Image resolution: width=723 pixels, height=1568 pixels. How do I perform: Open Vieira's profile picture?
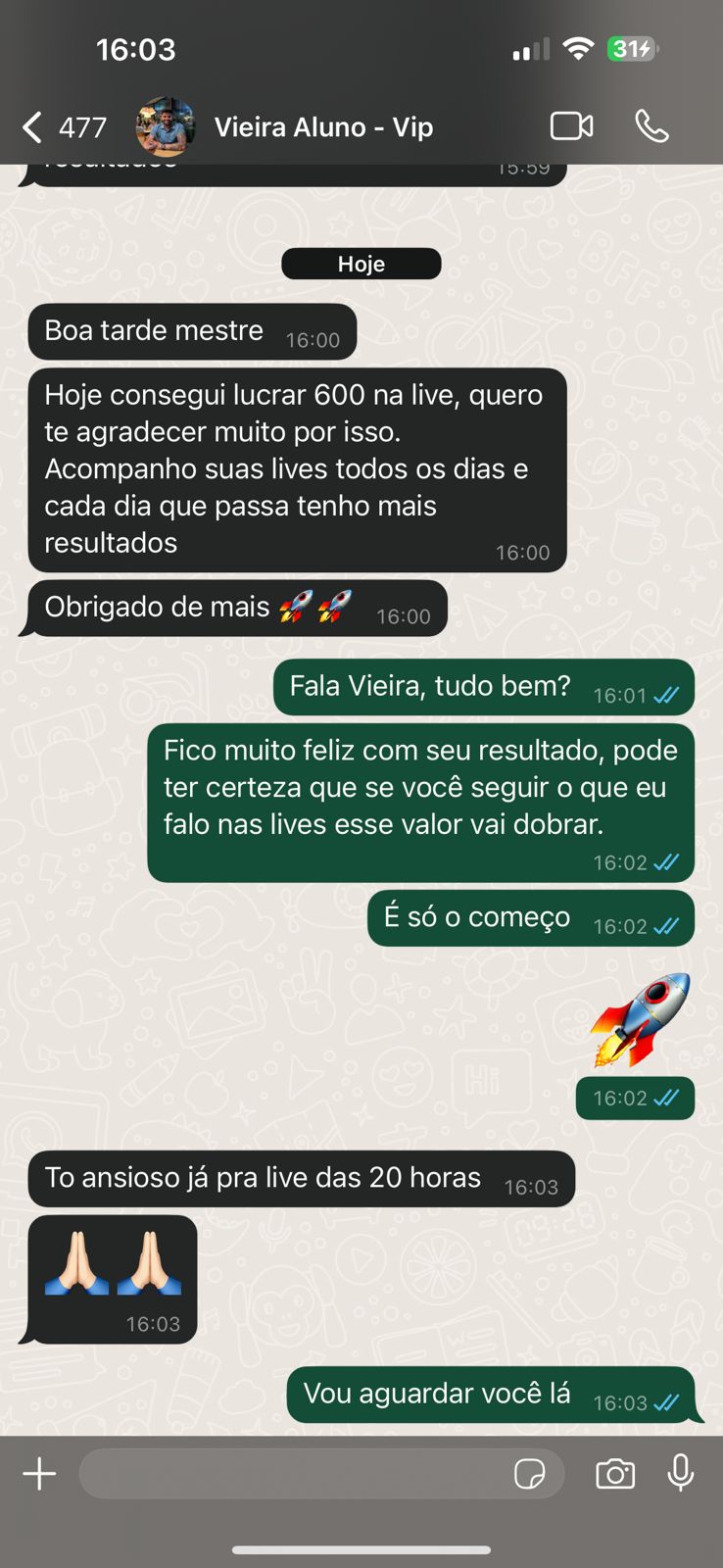click(165, 127)
